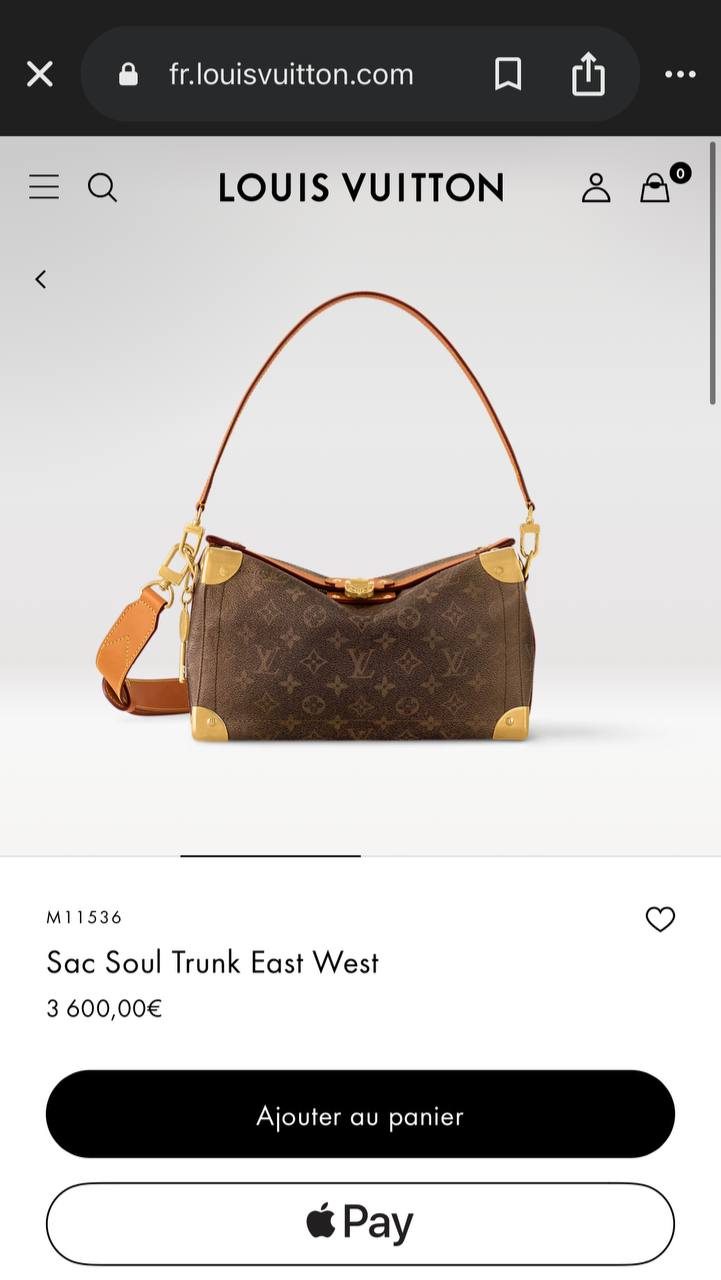Open the browser overflow menu
Screen dimensions: 721x1280
[680, 74]
